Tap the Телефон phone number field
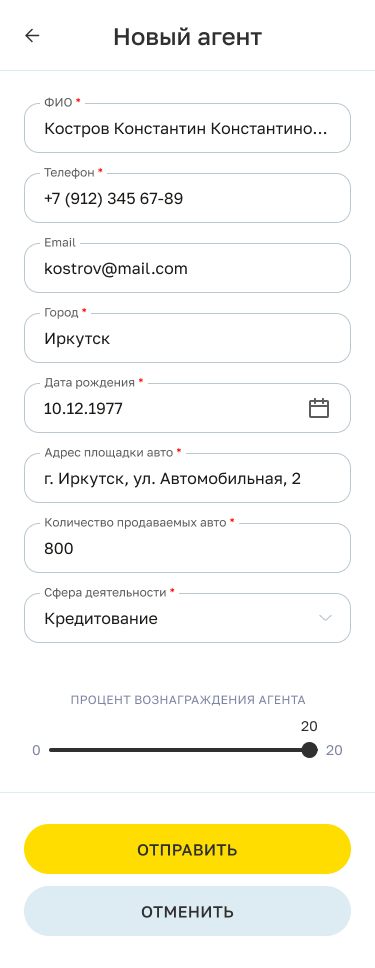This screenshot has height=968, width=375. click(x=187, y=198)
